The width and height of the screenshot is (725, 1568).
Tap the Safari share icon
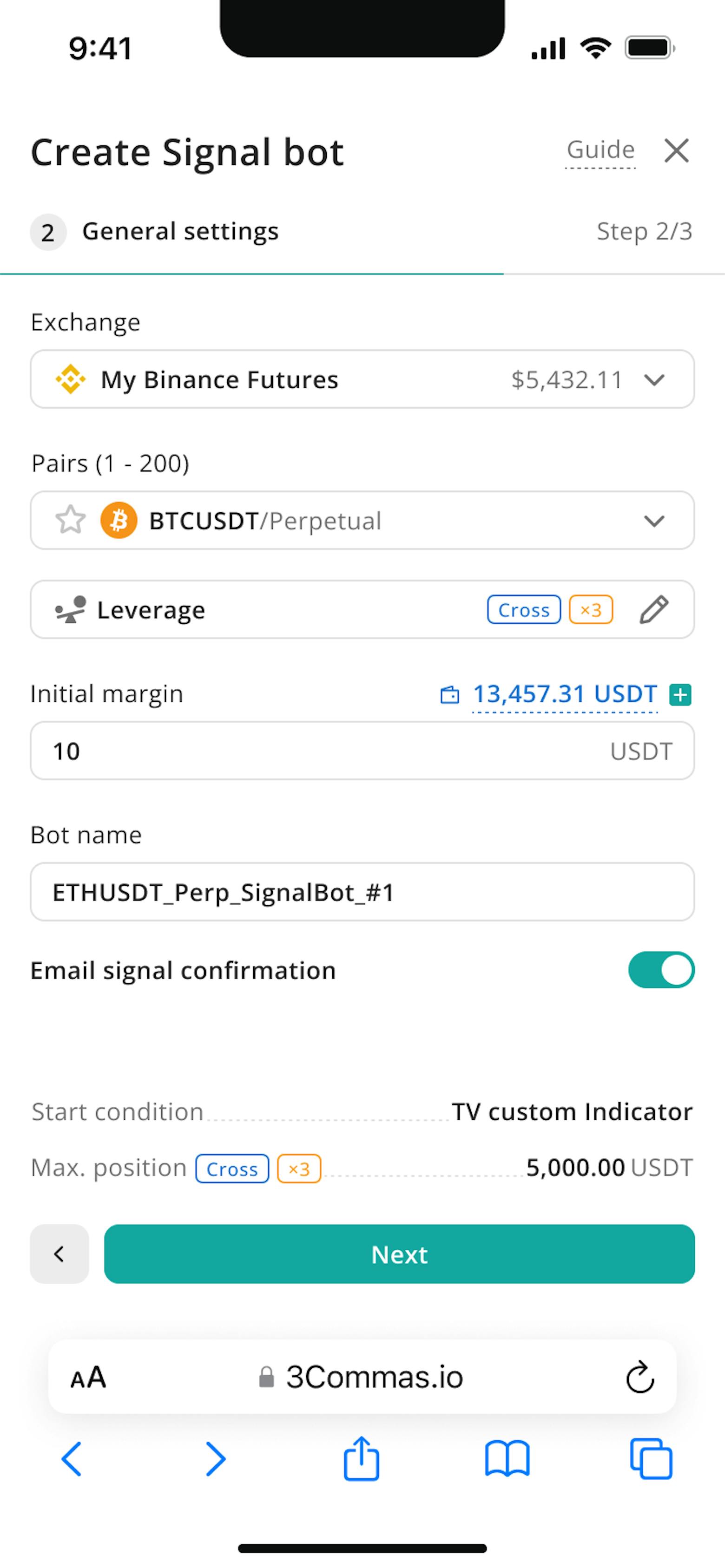click(361, 1458)
